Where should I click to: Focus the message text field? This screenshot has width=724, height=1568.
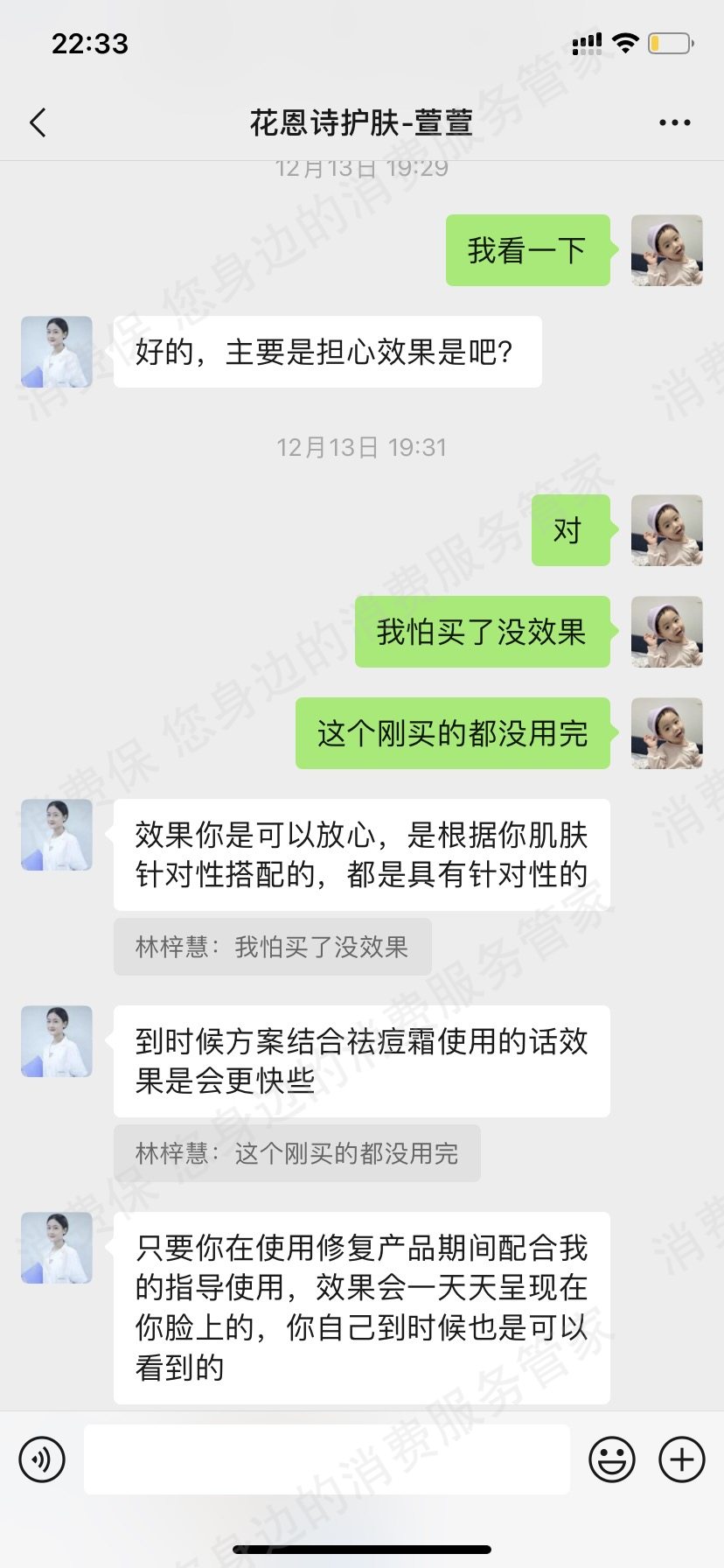(x=327, y=1459)
